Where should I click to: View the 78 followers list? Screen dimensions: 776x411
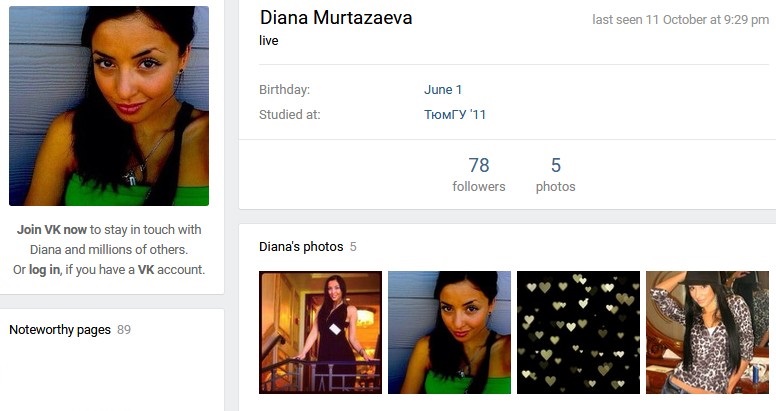coord(478,174)
